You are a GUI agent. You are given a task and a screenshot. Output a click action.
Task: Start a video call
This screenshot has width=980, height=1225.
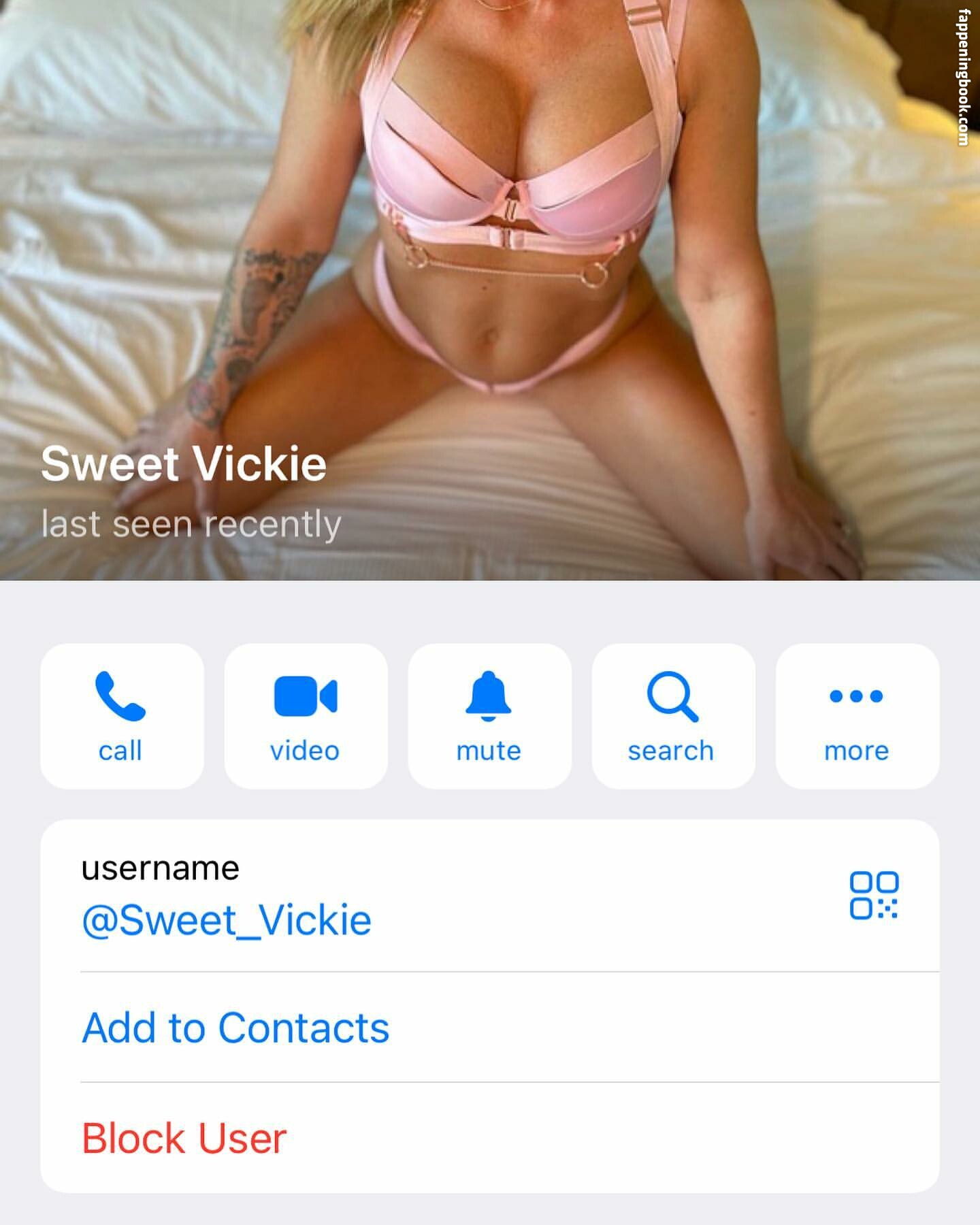click(x=306, y=716)
